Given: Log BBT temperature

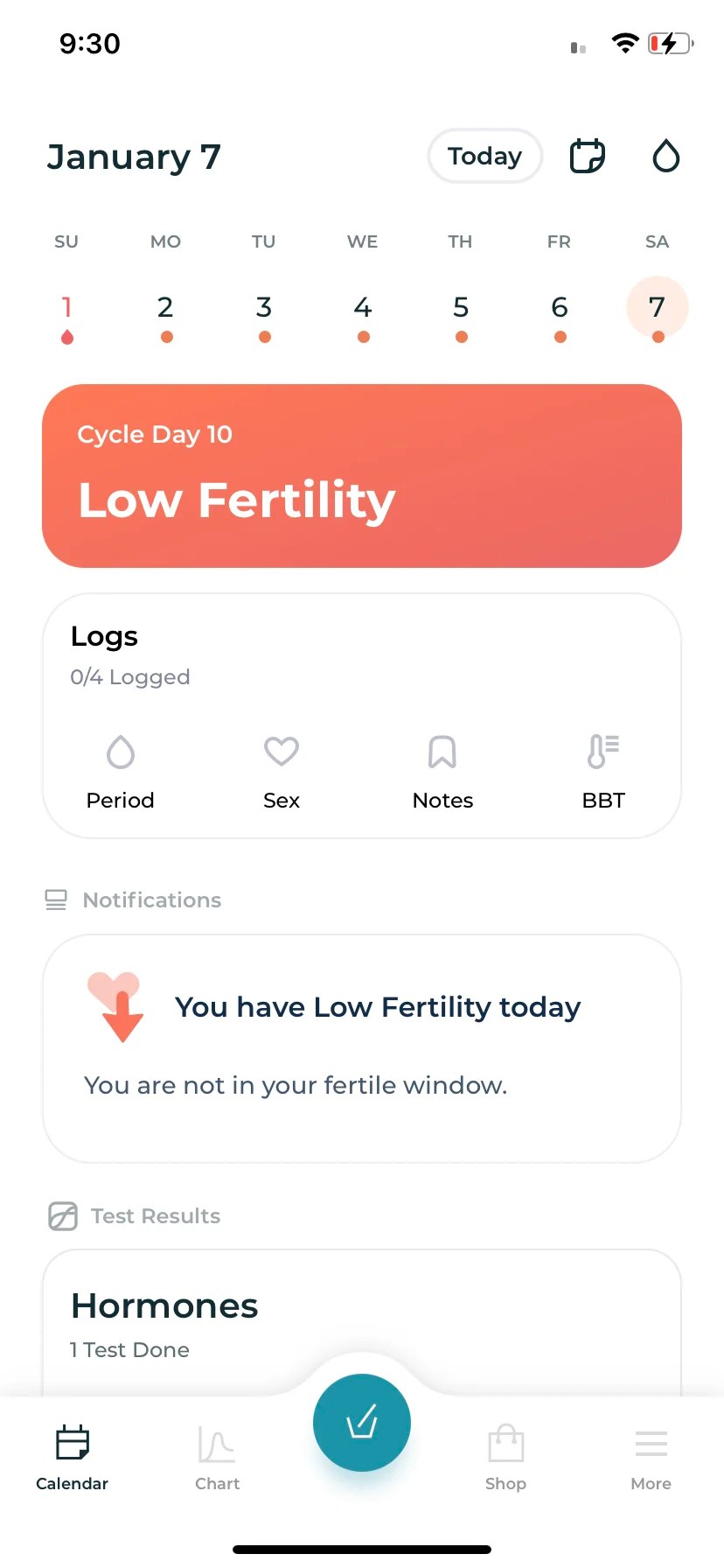Looking at the screenshot, I should pos(603,772).
